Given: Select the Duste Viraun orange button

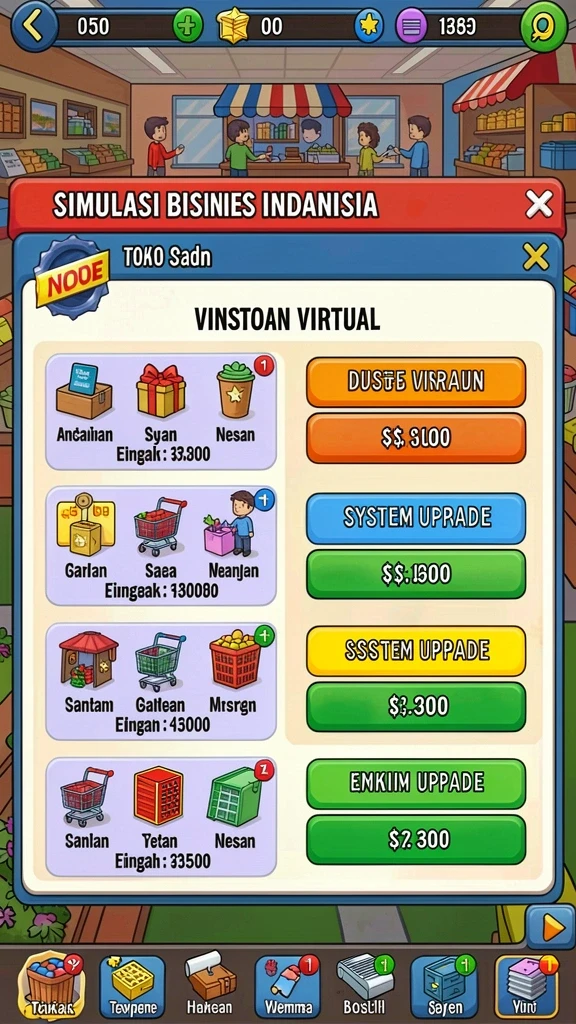Looking at the screenshot, I should (x=416, y=382).
